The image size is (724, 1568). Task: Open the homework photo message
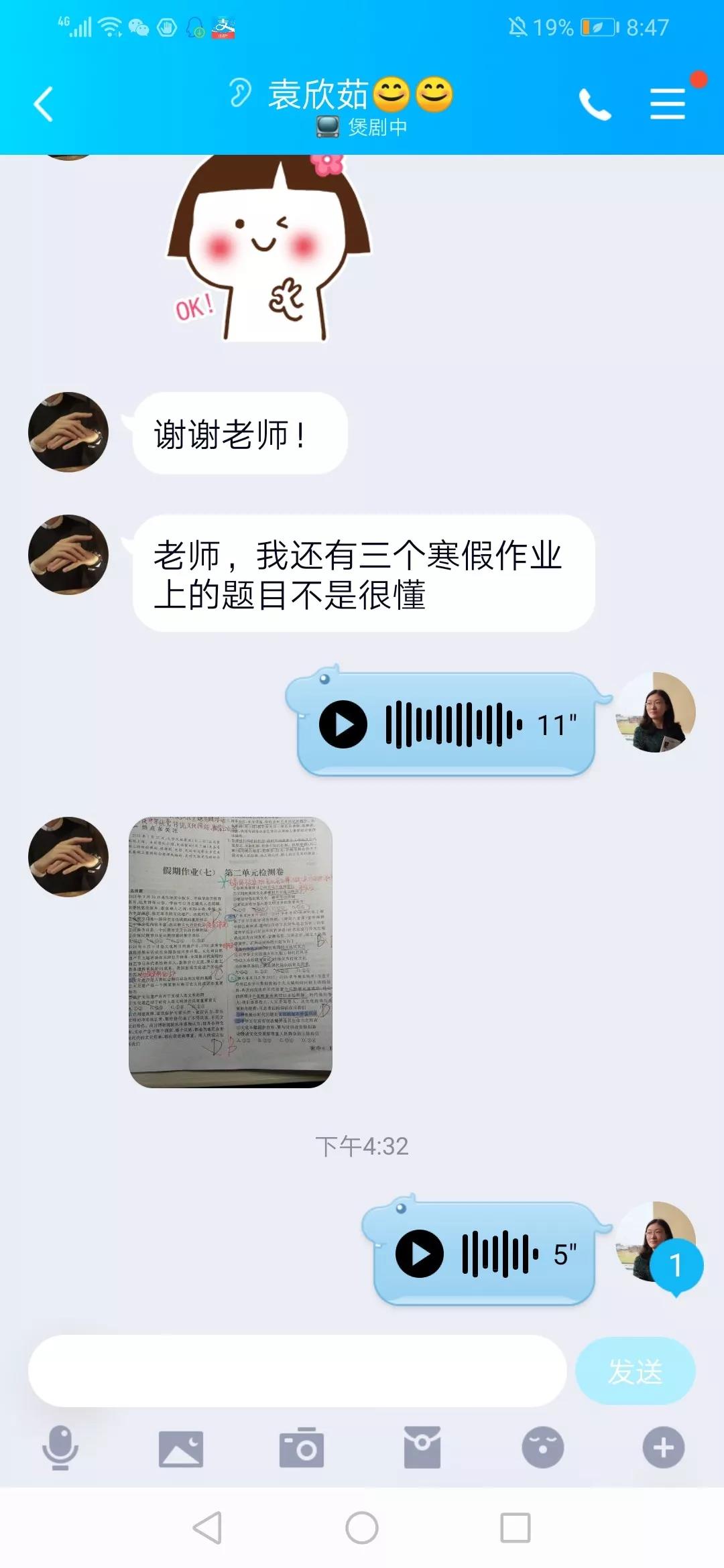tap(231, 952)
